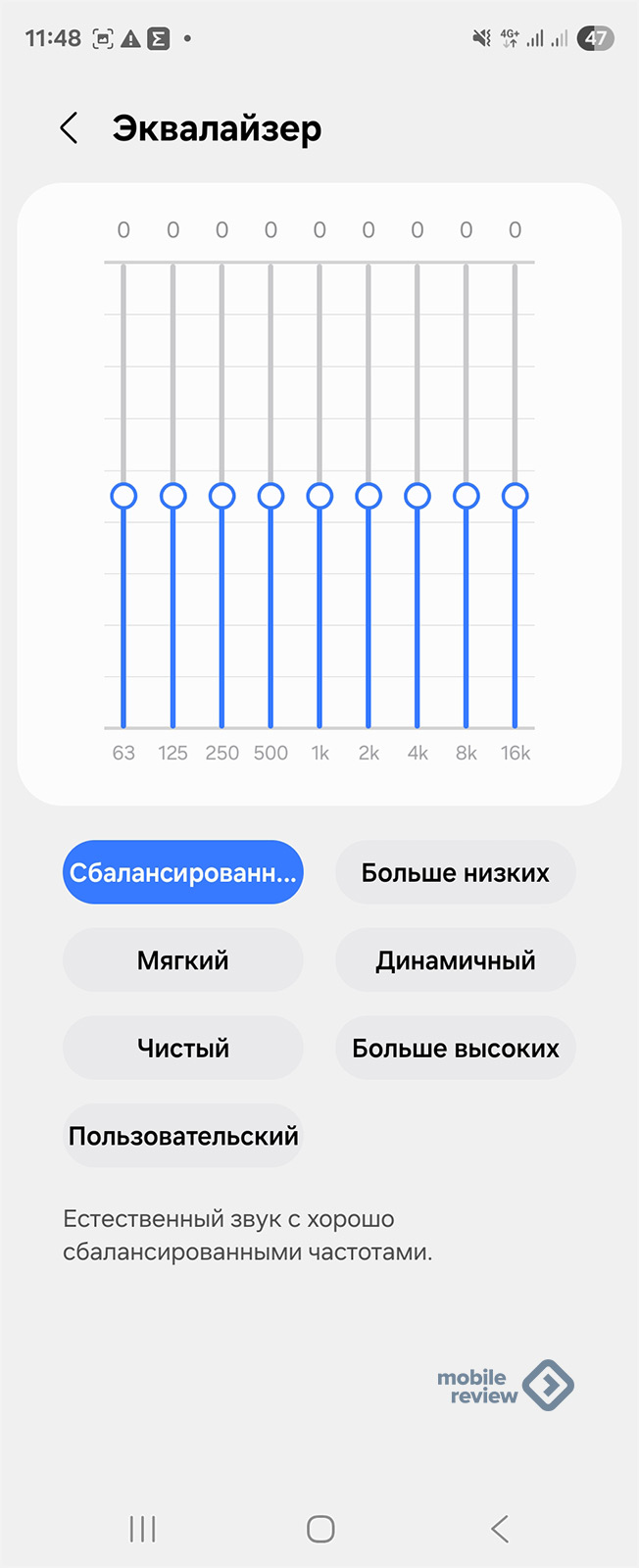Tap the 500 Hz slider handle
Viewport: 639px width, 1568px height.
[x=270, y=496]
